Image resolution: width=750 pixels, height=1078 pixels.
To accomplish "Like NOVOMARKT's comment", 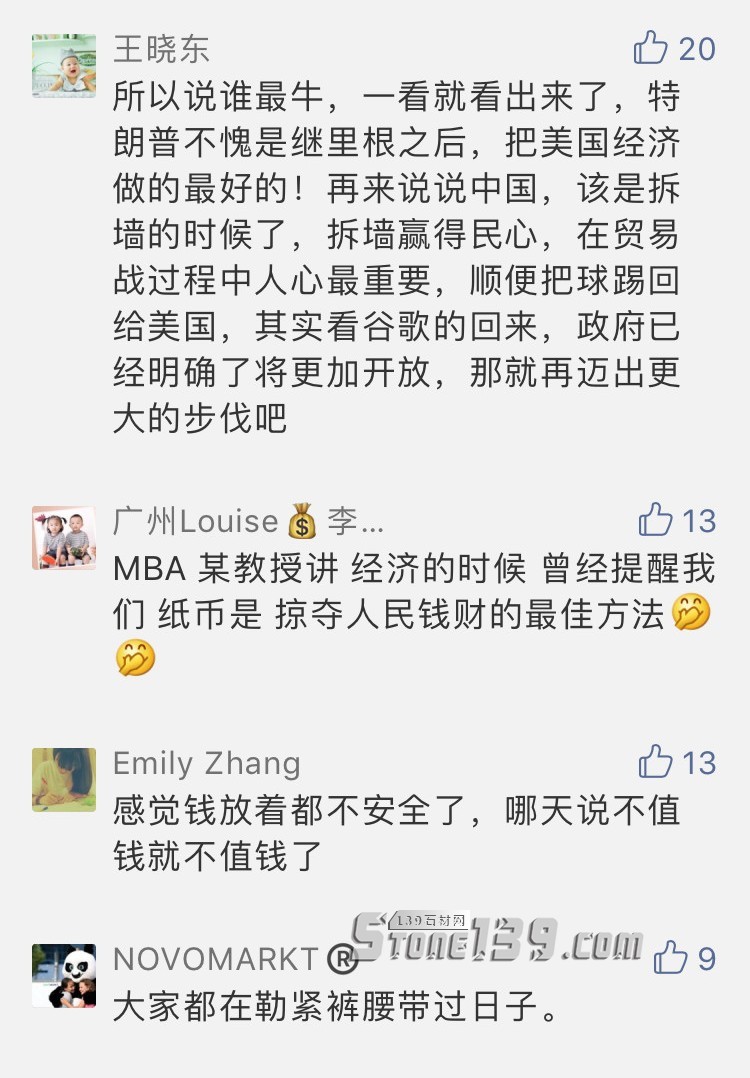I will click(671, 958).
